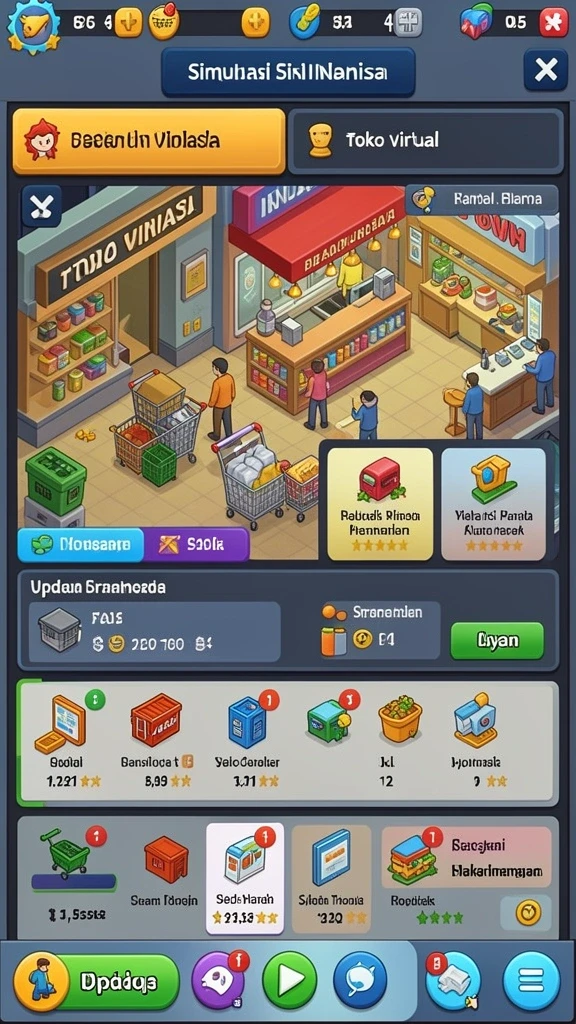
Task: Tap the green Dpadqe button
Action: [x=97, y=981]
